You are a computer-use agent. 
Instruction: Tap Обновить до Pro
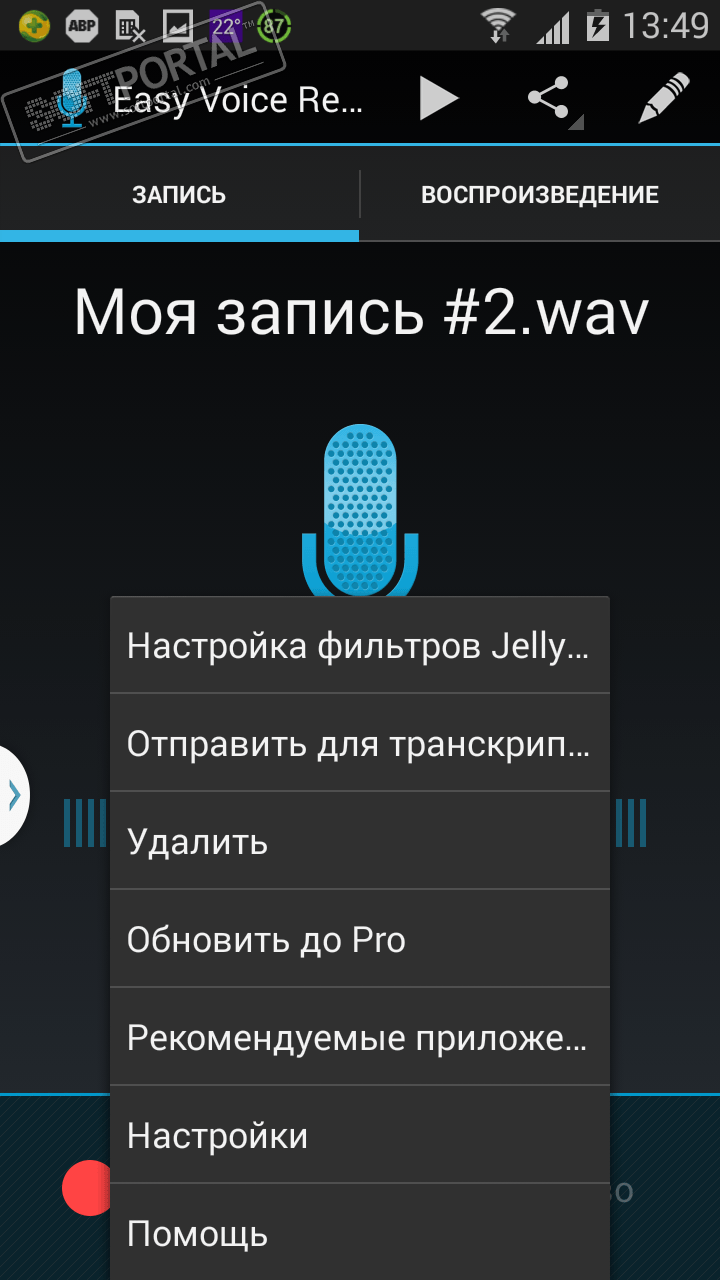(359, 940)
